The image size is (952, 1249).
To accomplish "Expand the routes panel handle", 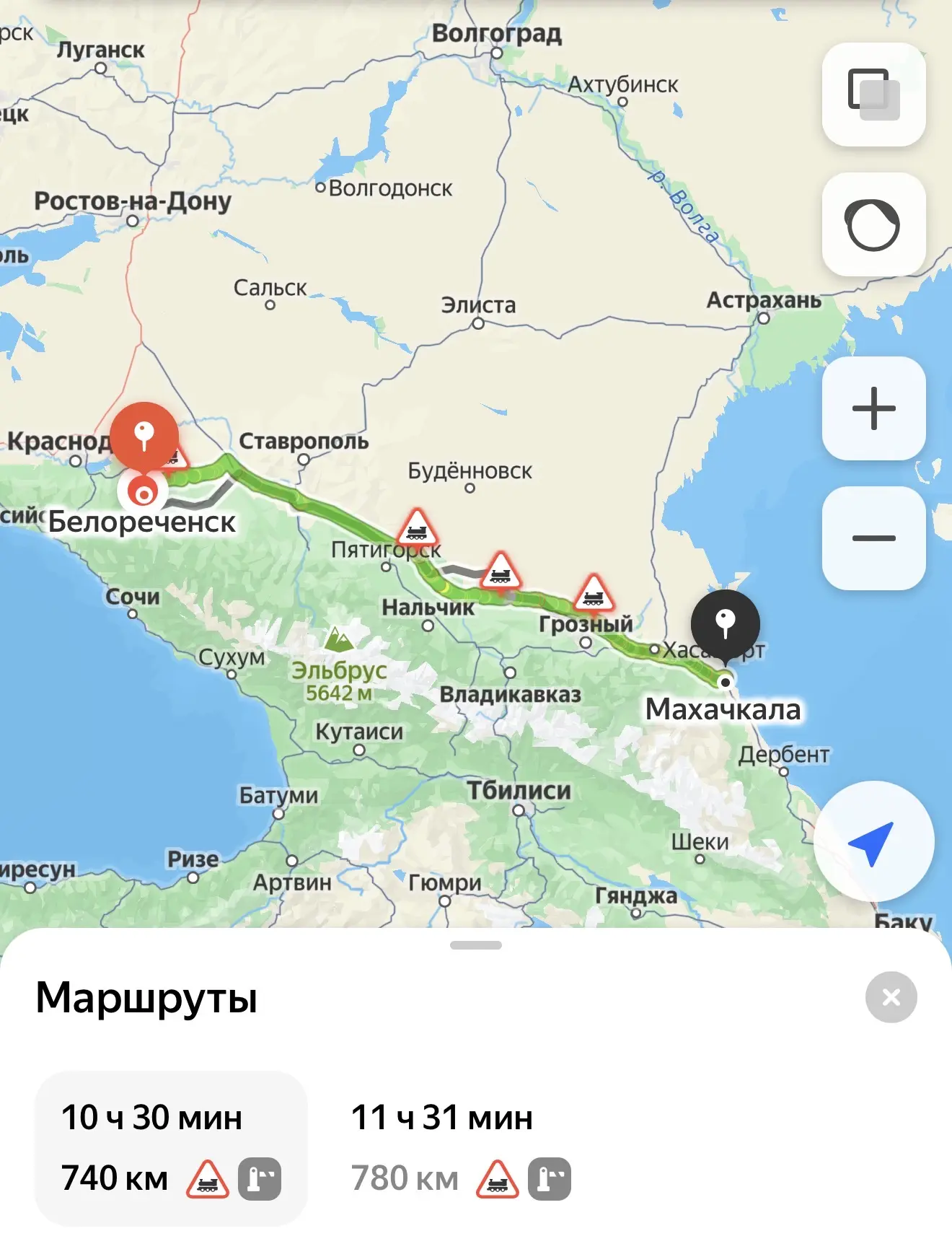I will tap(475, 945).
